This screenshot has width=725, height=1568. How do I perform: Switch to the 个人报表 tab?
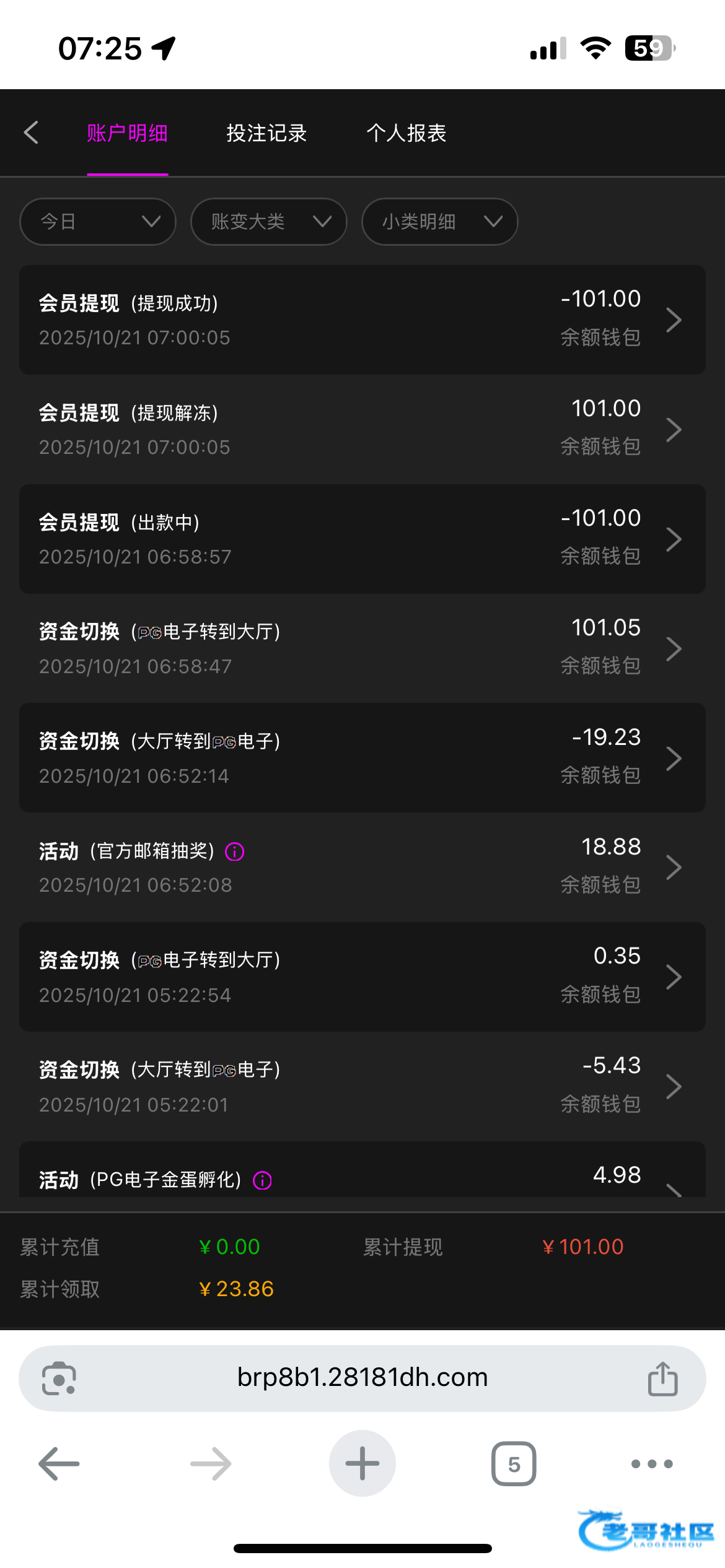click(x=406, y=133)
